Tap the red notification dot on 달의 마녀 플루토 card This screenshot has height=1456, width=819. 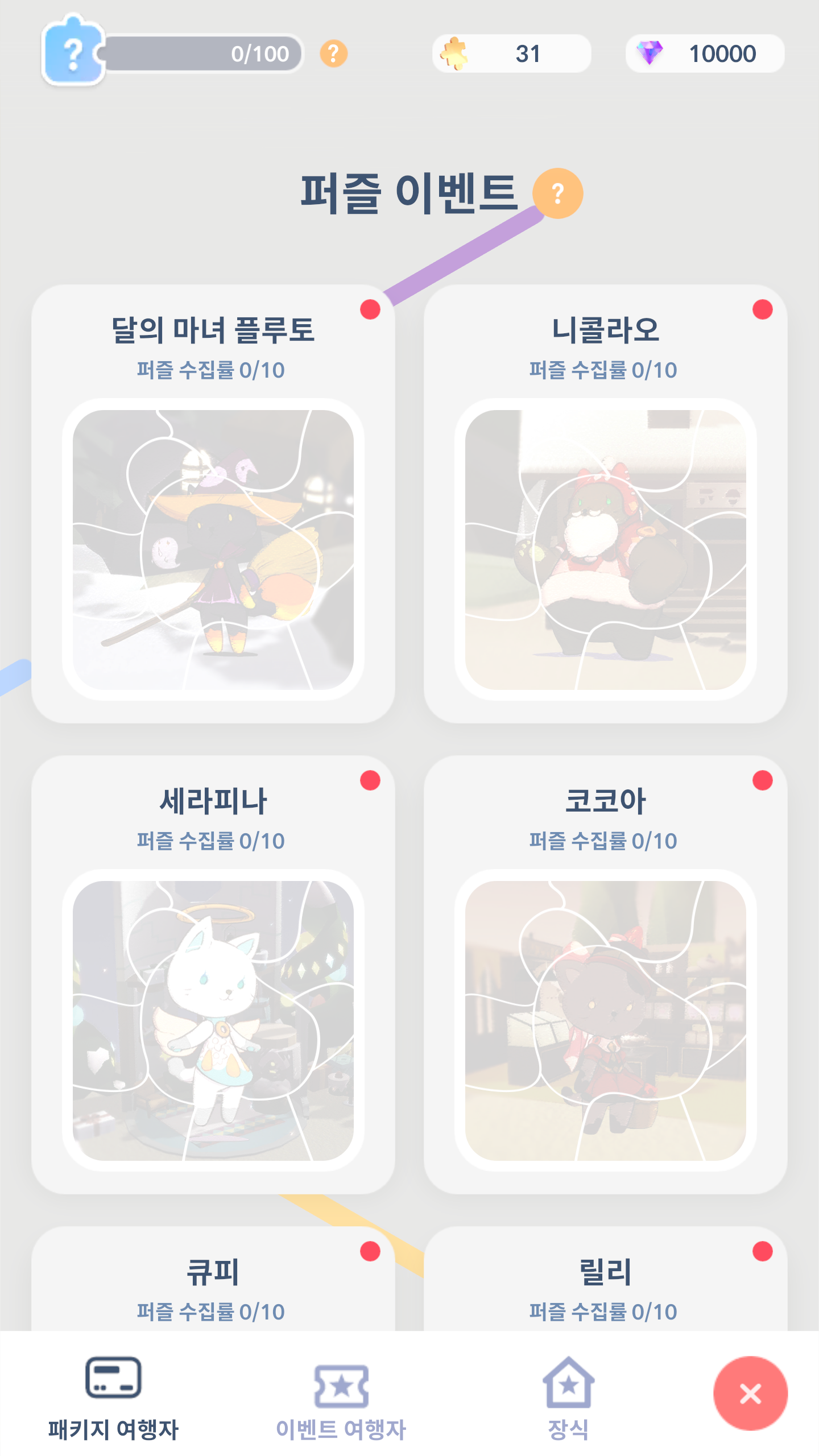coord(371,309)
